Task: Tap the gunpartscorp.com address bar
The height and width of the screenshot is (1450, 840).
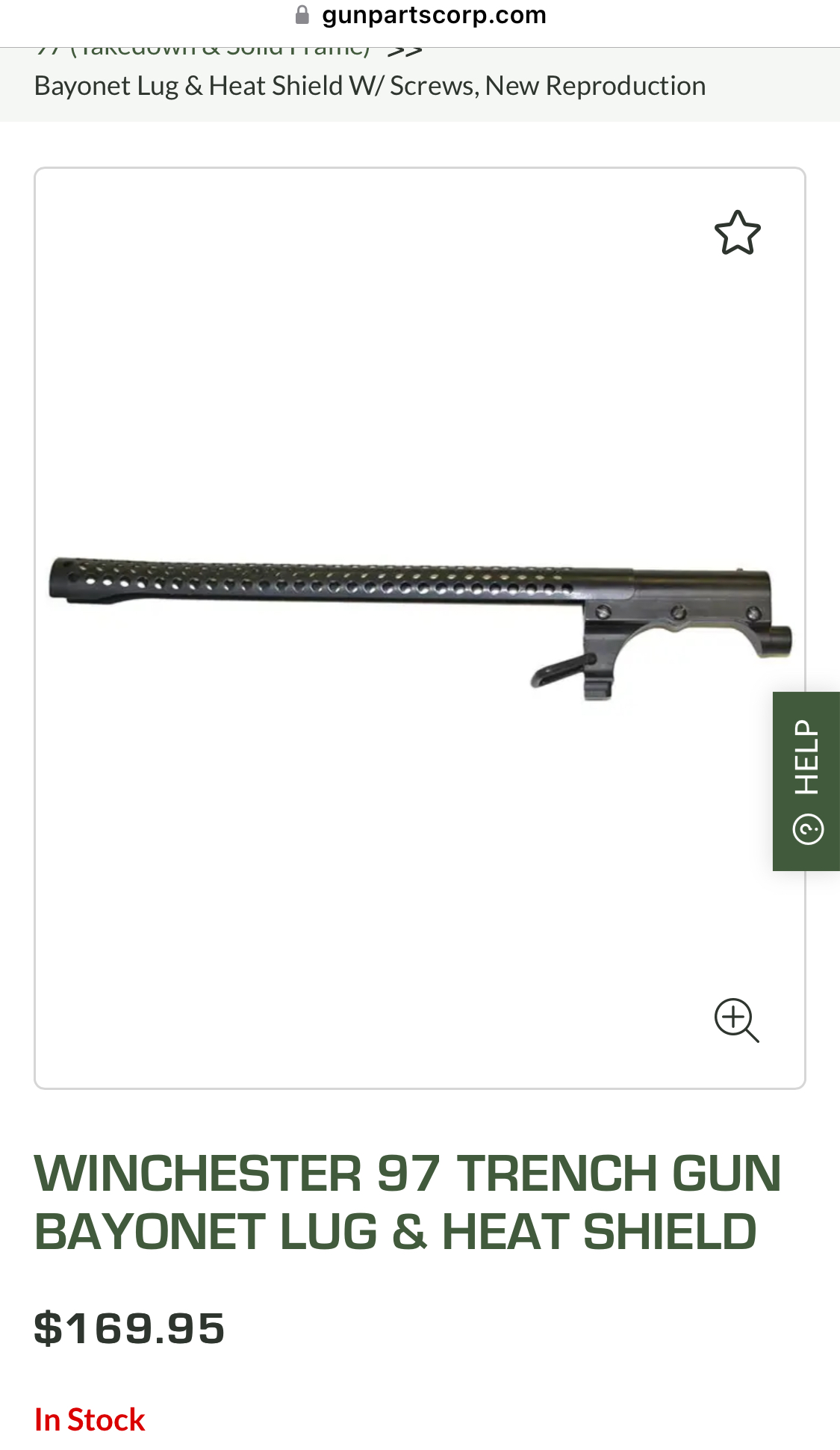Action: tap(420, 16)
